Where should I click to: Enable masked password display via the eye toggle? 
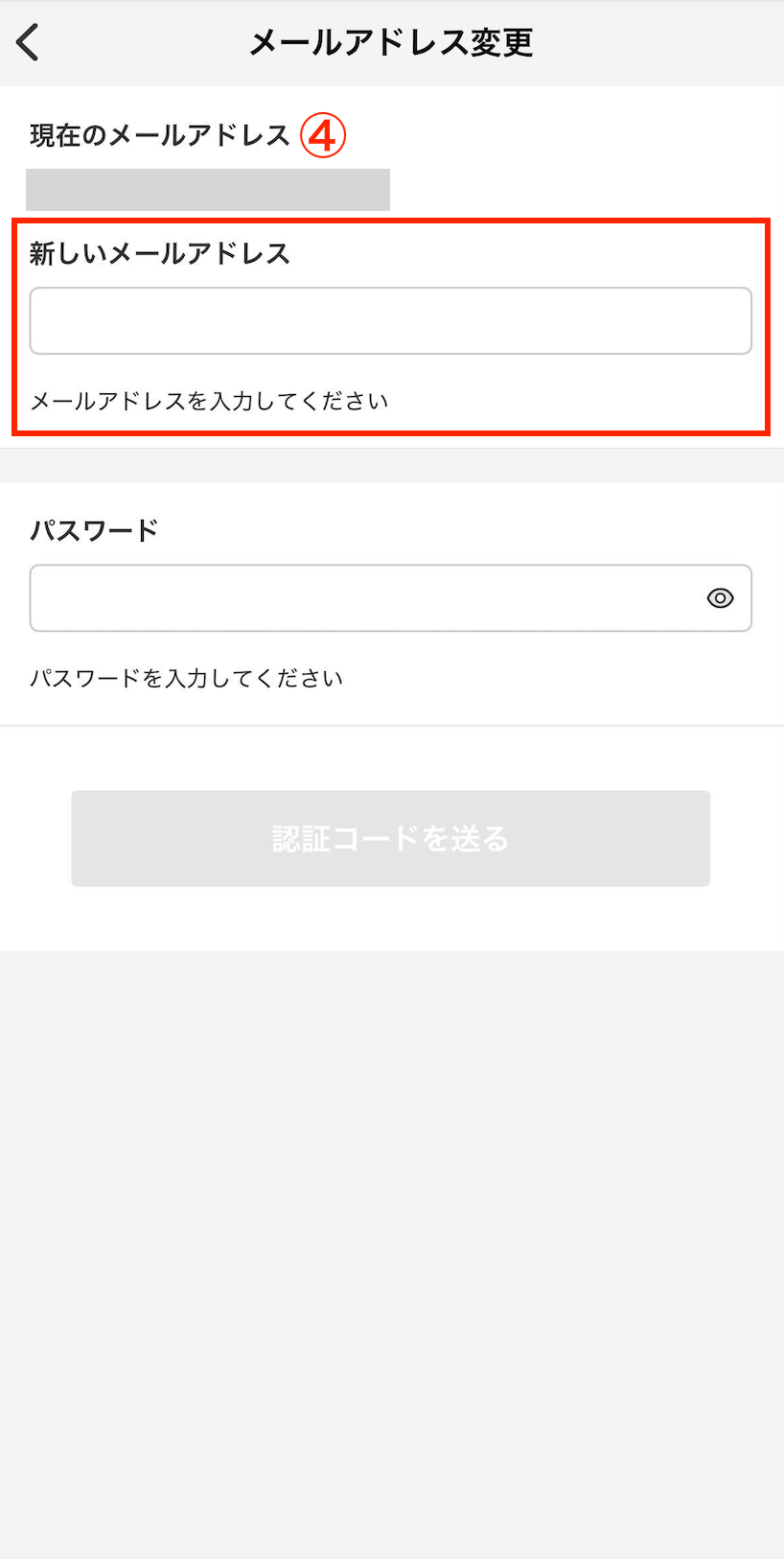click(720, 597)
